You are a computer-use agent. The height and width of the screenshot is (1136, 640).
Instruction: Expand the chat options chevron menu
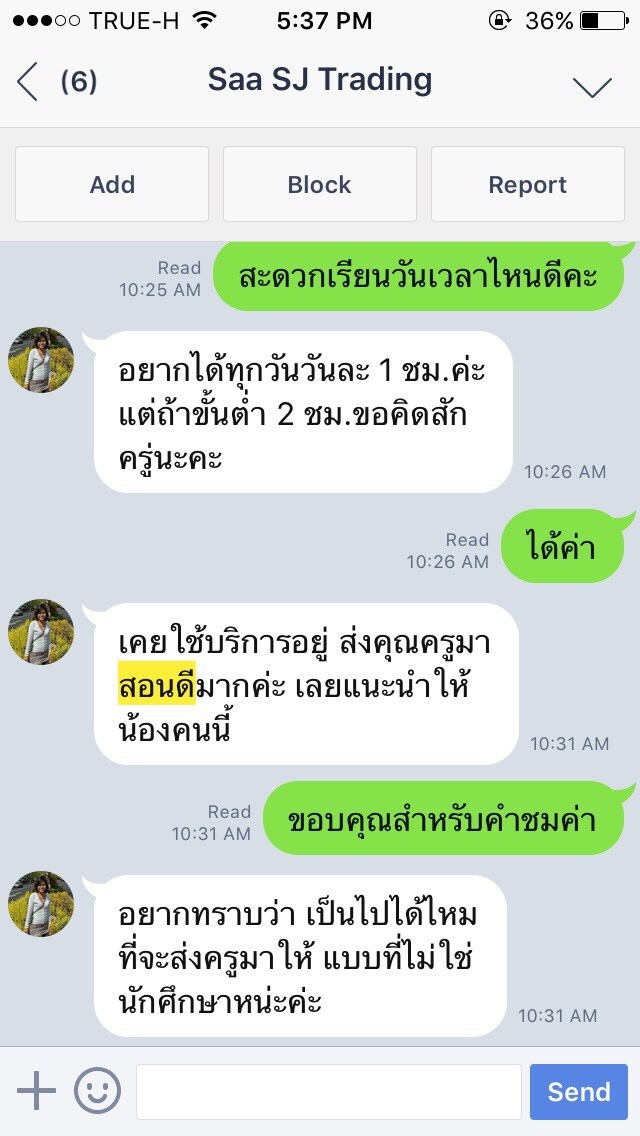[x=592, y=86]
